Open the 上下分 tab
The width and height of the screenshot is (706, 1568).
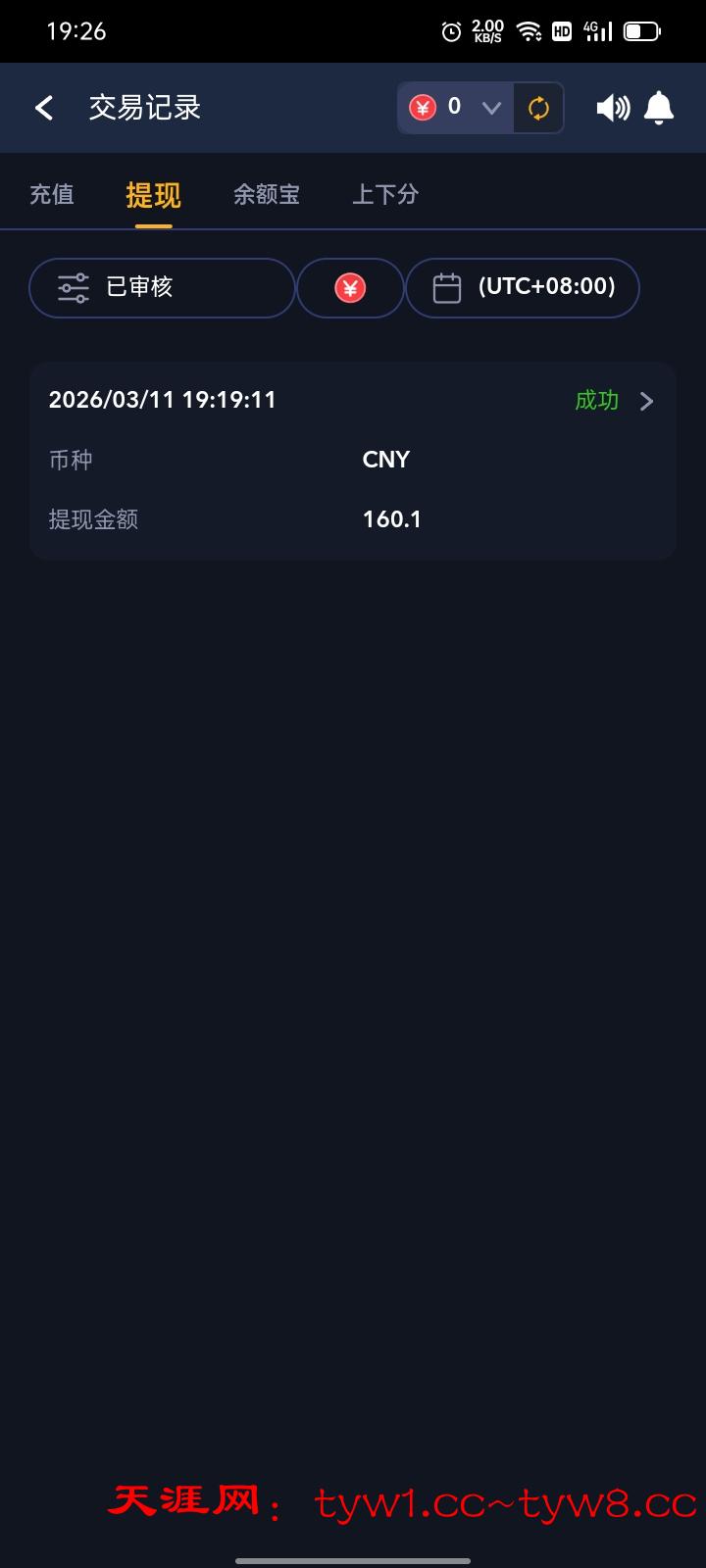coord(384,194)
